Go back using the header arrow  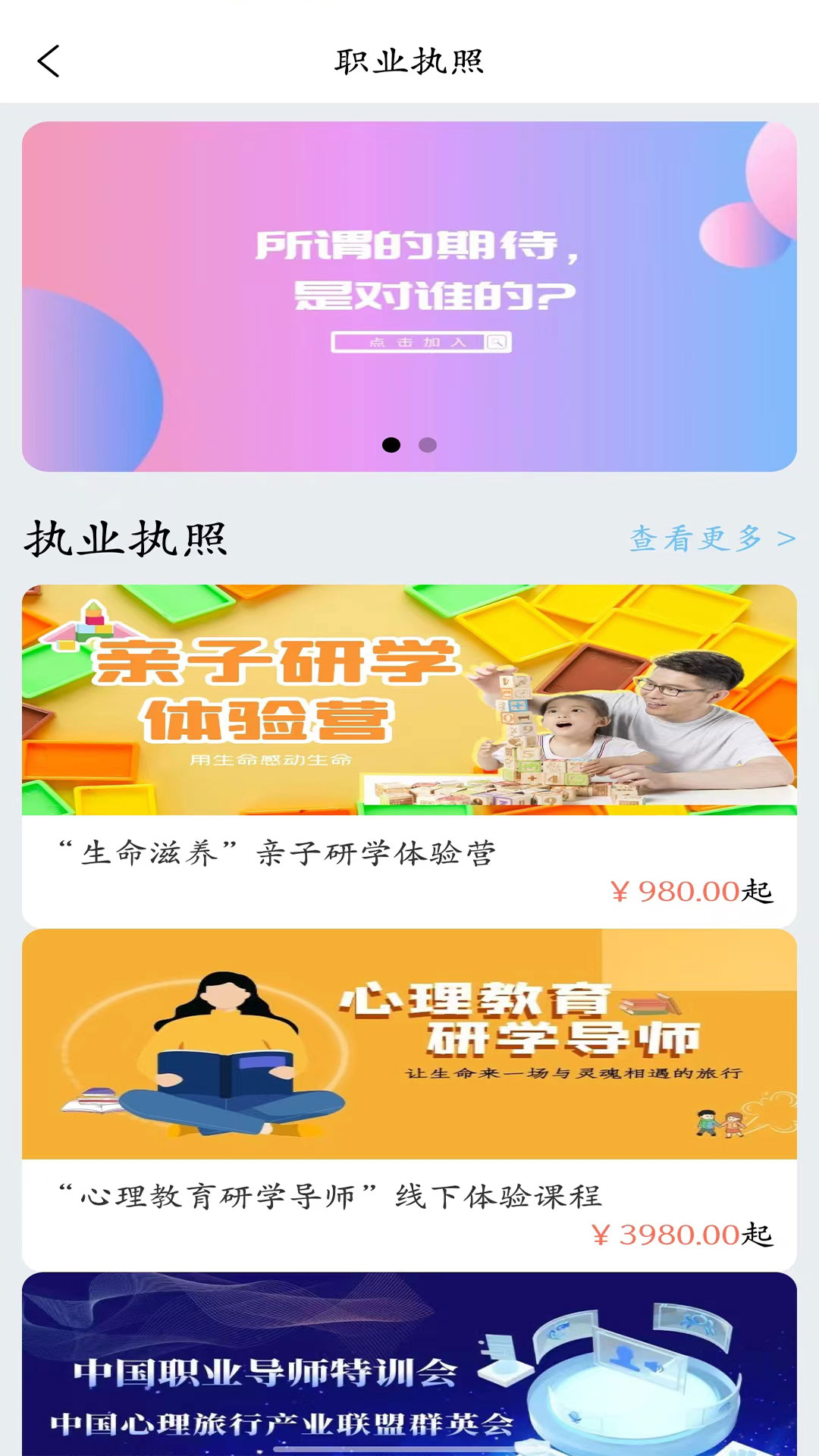click(x=49, y=61)
